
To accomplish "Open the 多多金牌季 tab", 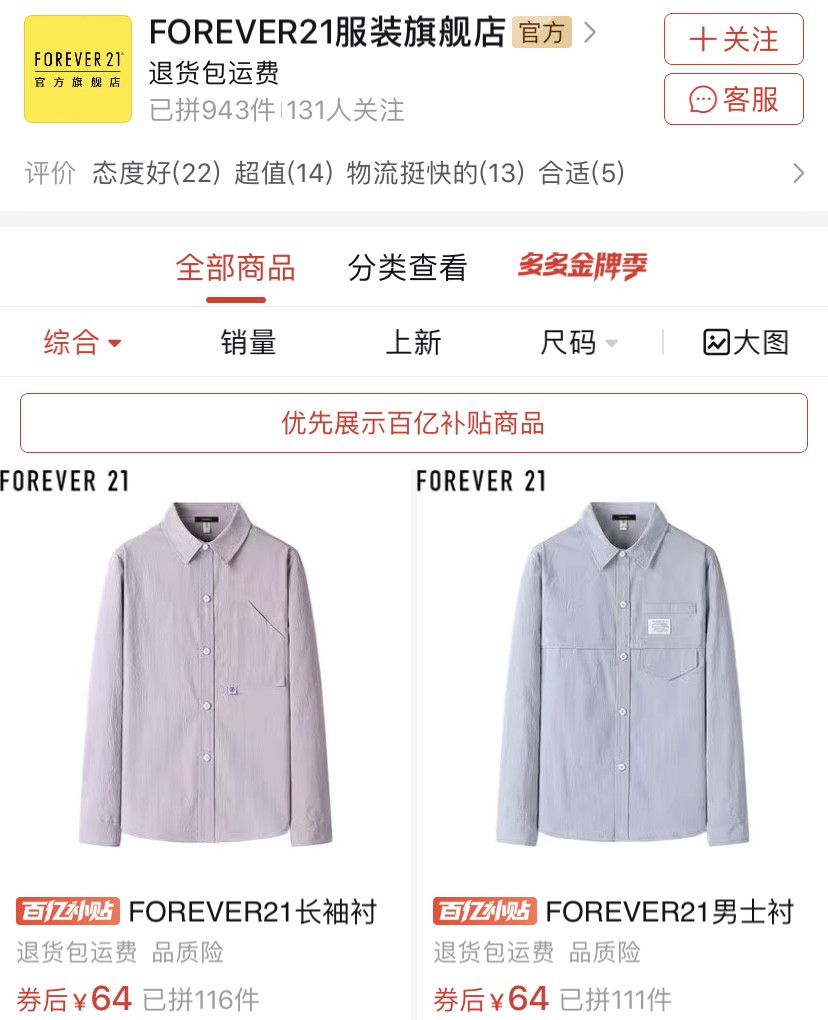I will [582, 266].
